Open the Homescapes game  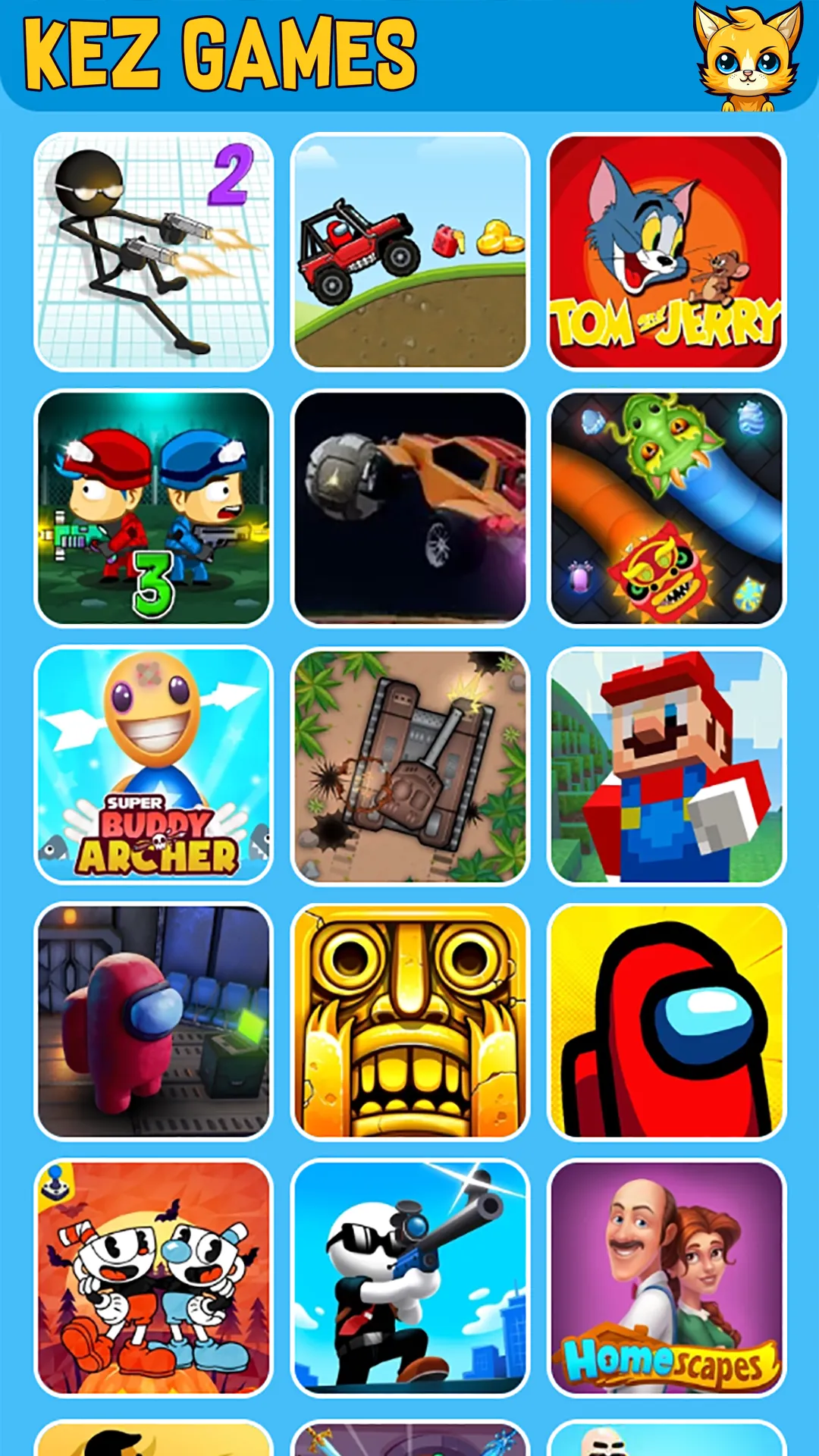click(x=666, y=1277)
